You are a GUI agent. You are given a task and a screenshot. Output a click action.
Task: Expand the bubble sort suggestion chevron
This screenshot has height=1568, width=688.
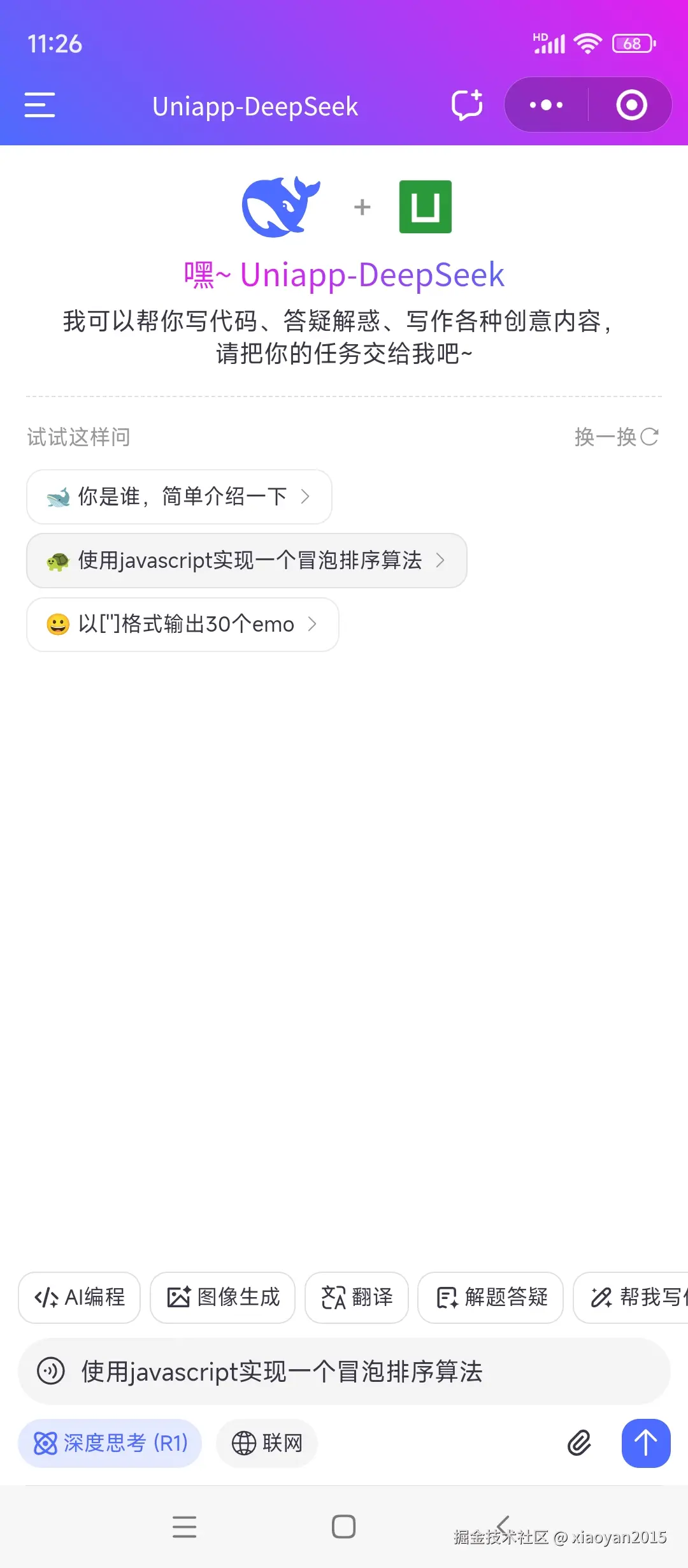pos(440,561)
